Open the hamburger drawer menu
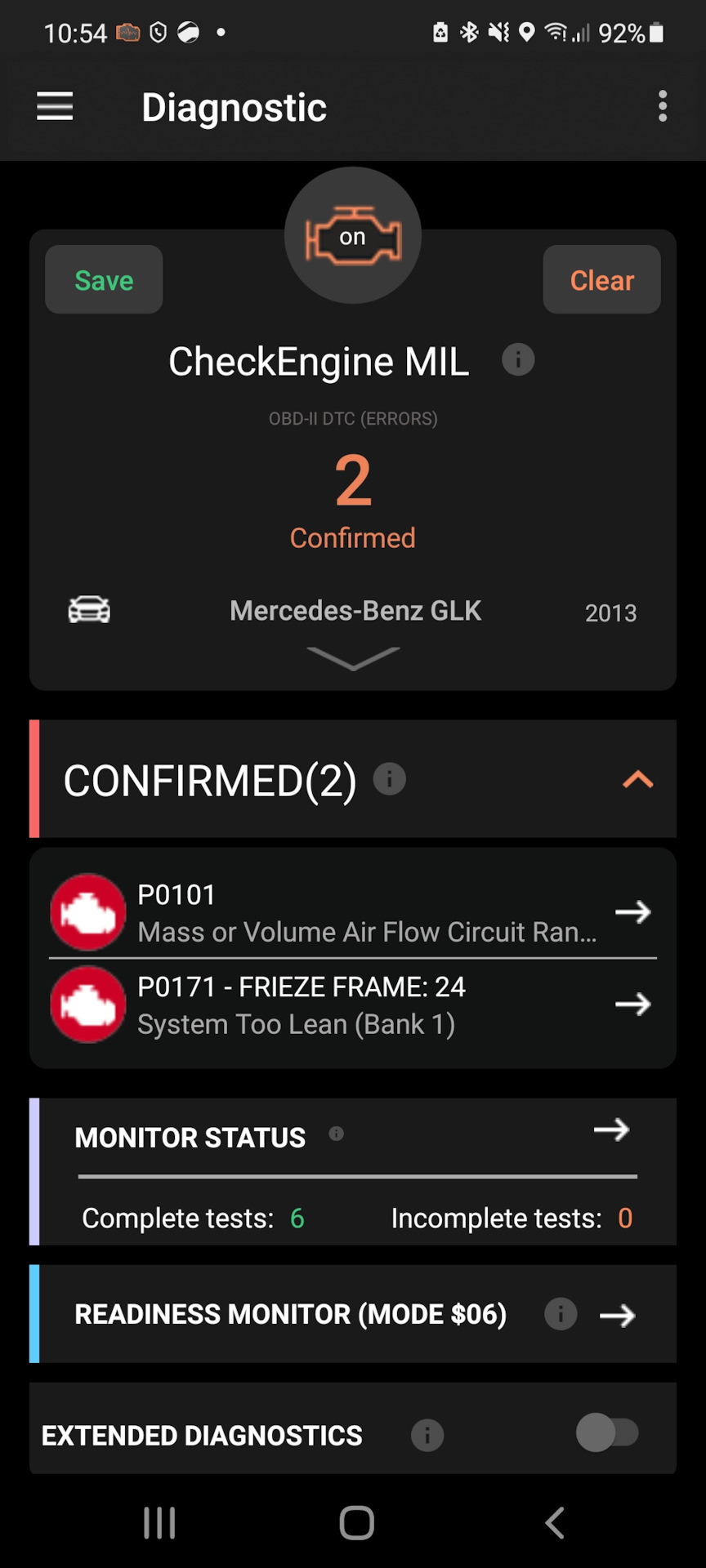This screenshot has height=1568, width=706. tap(55, 107)
